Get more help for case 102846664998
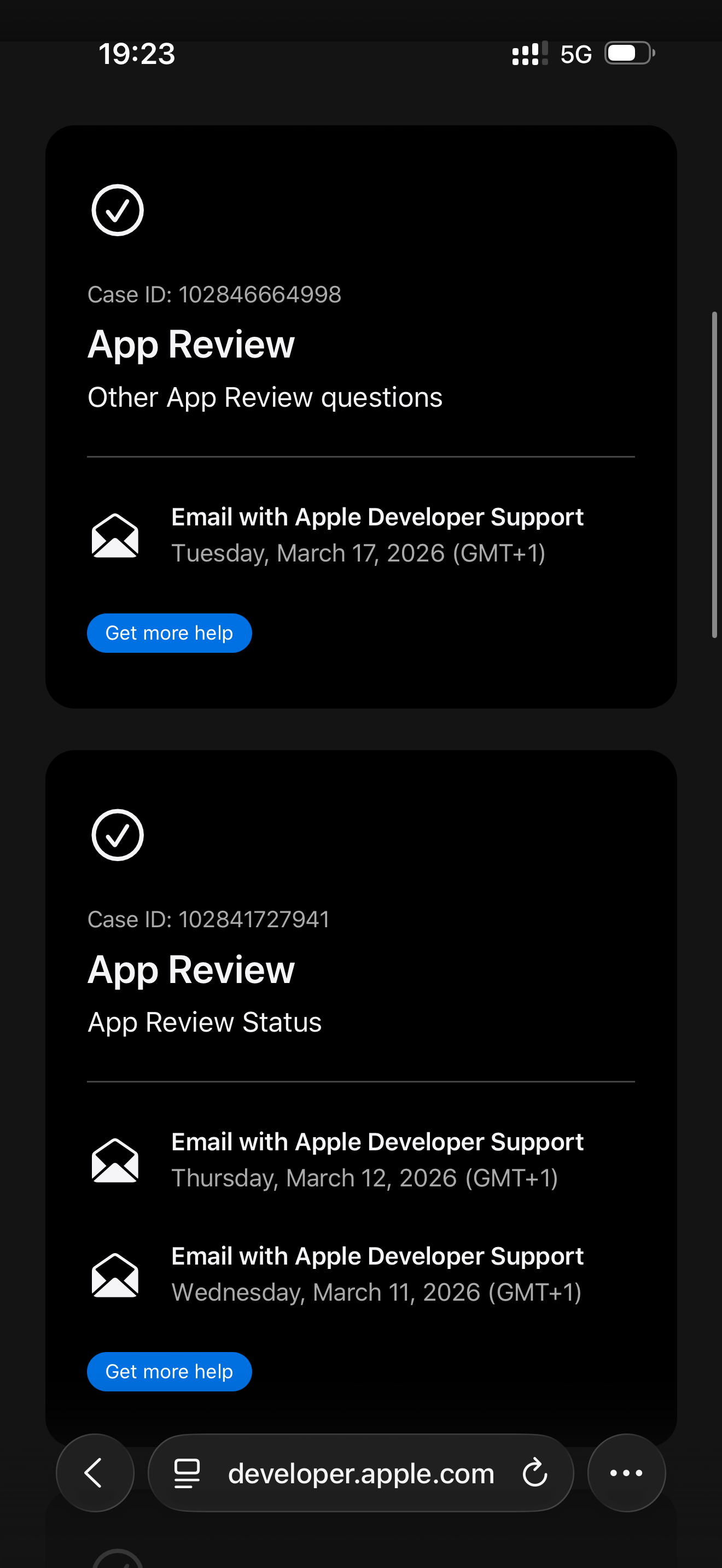Viewport: 722px width, 1568px height. 169,633
